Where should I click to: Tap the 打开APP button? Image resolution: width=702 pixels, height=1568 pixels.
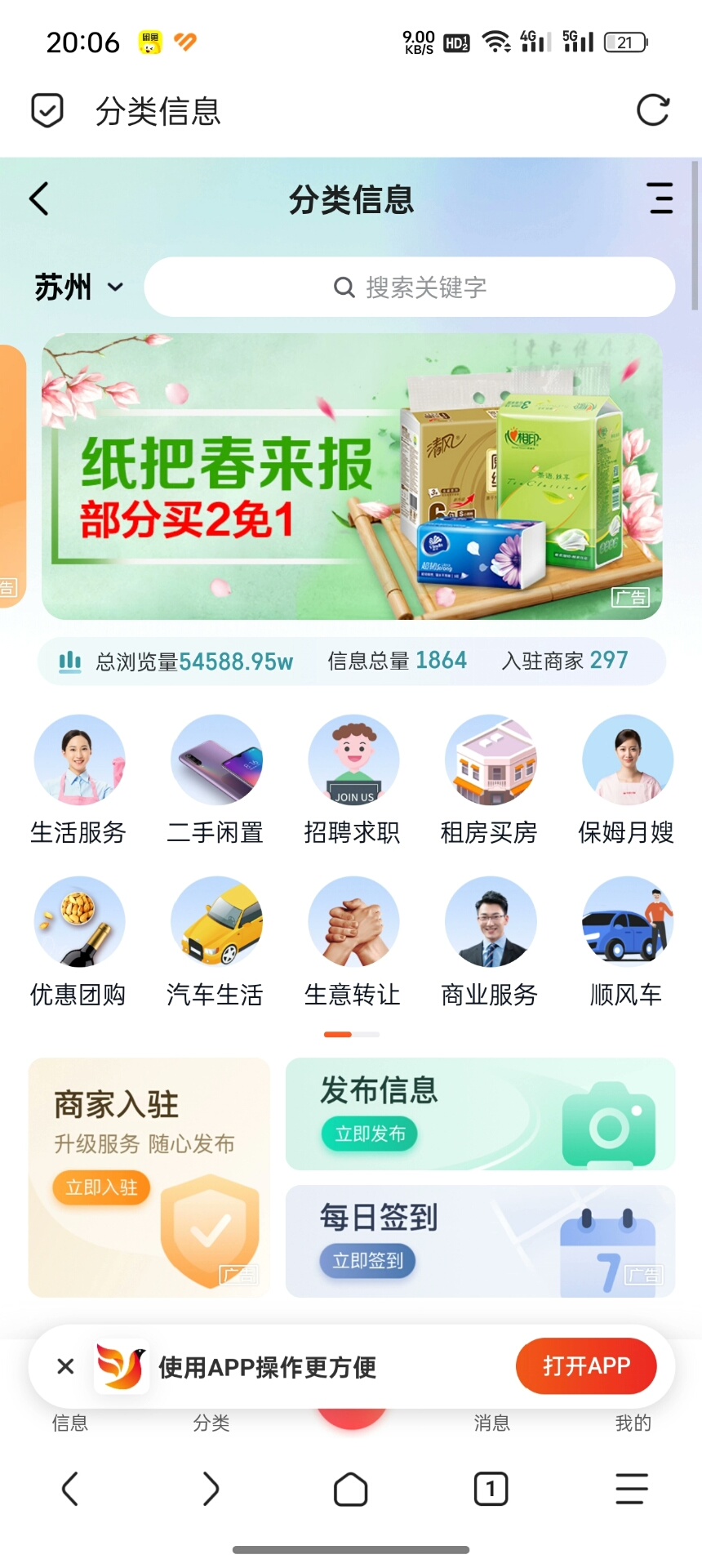[x=586, y=1366]
